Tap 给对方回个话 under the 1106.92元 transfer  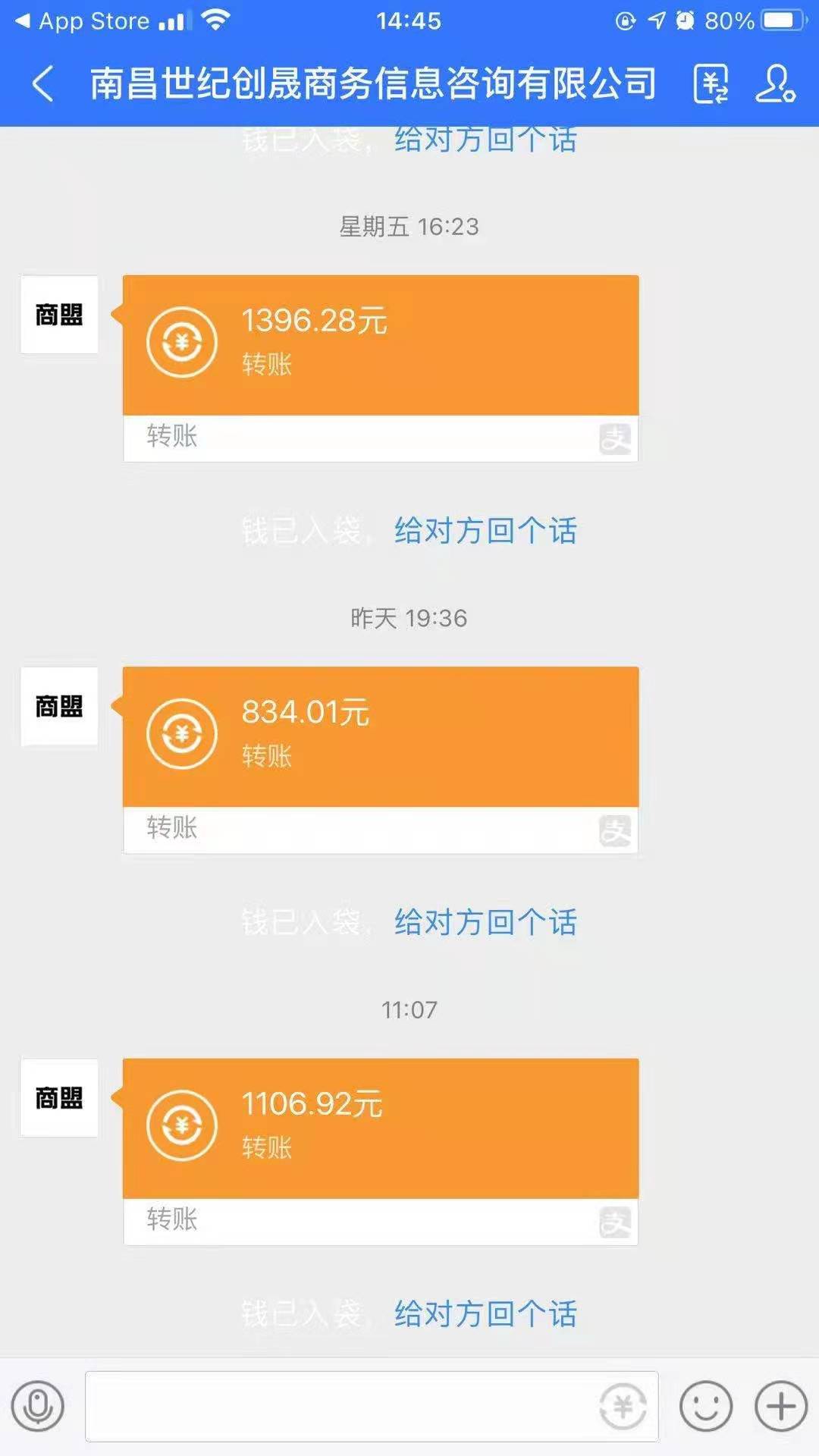coord(485,1313)
